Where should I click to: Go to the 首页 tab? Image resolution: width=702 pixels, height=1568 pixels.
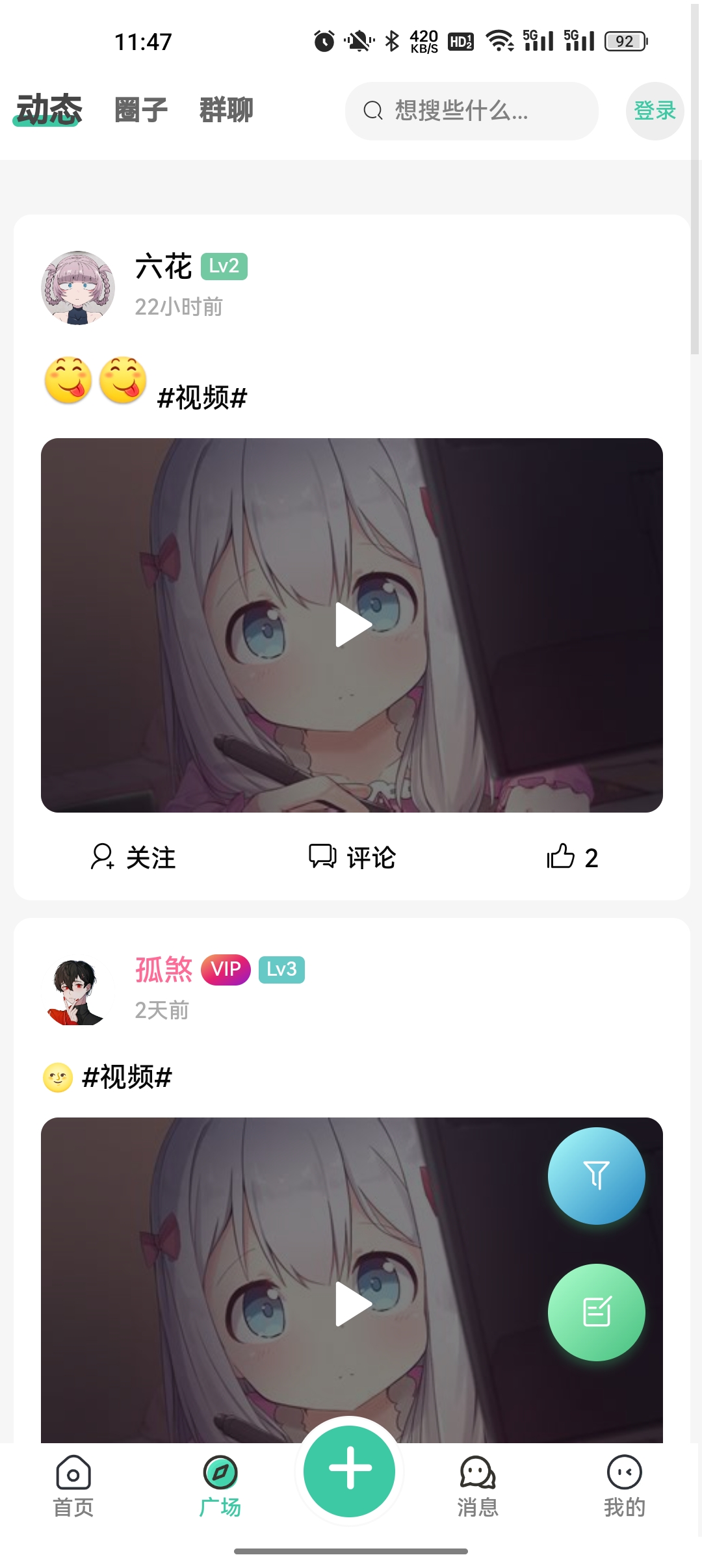73,1487
